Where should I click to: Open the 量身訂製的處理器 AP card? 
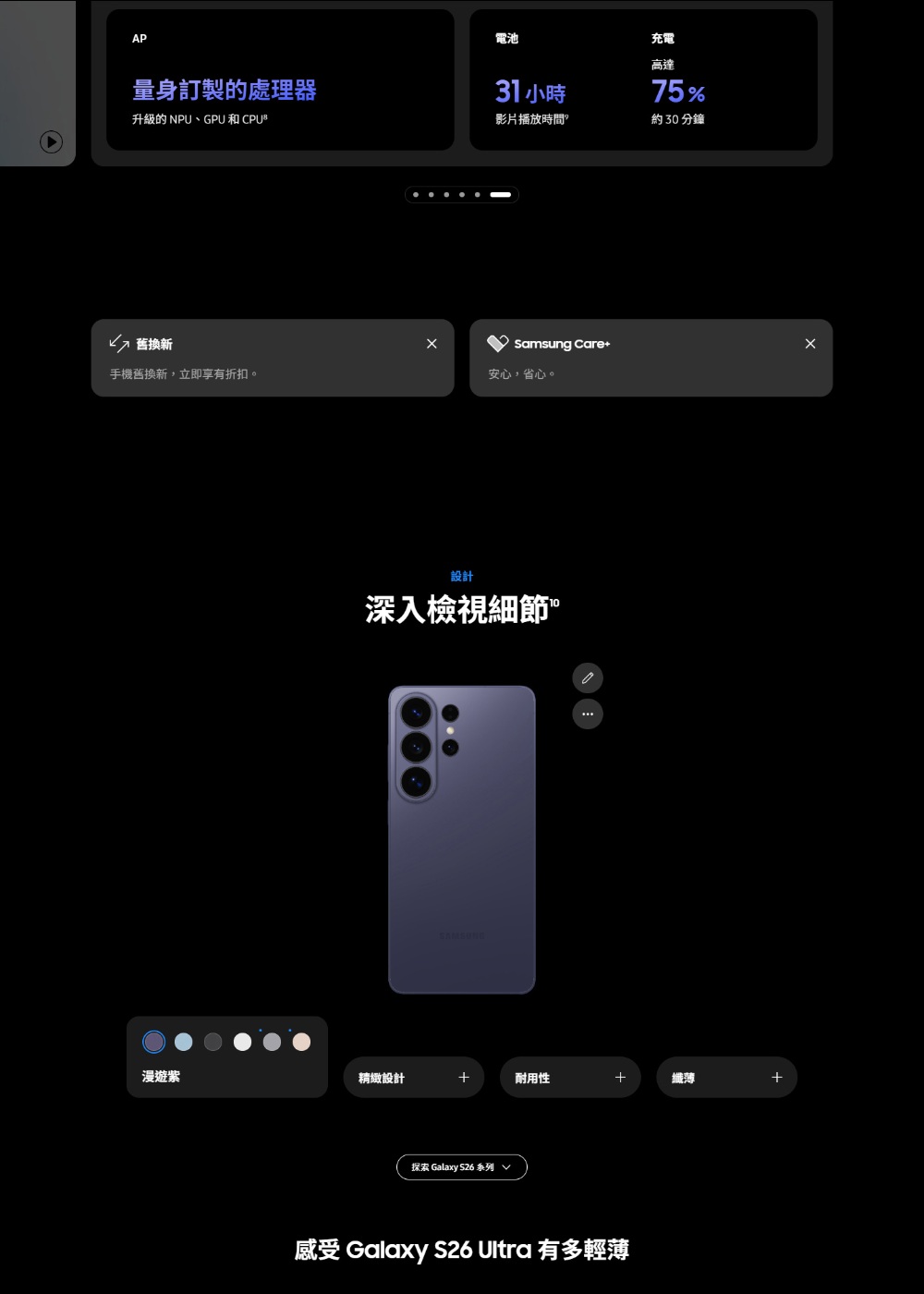280,79
